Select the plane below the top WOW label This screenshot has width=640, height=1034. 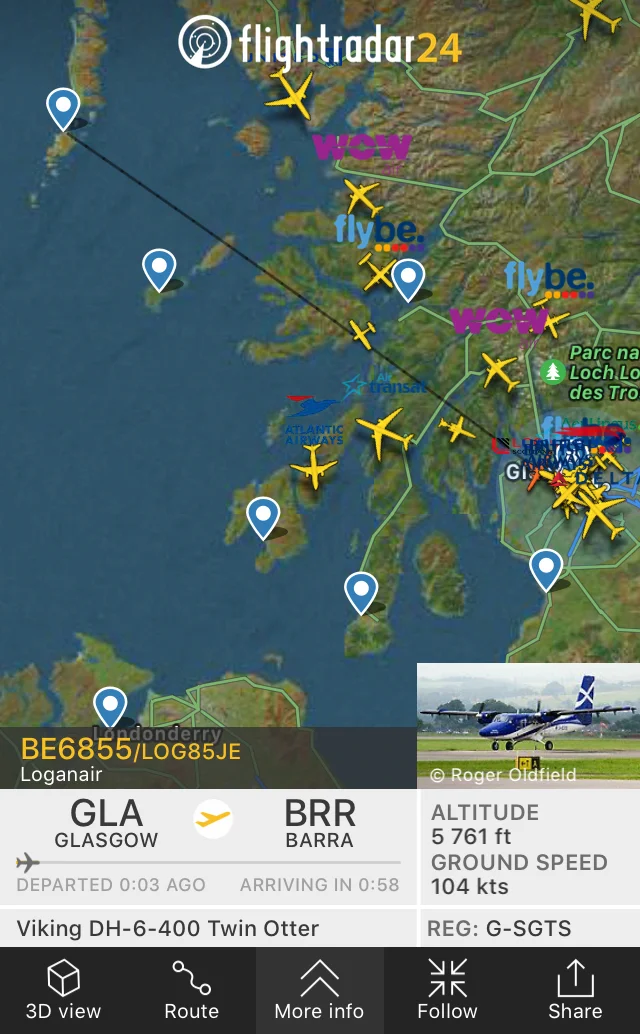coord(362,197)
